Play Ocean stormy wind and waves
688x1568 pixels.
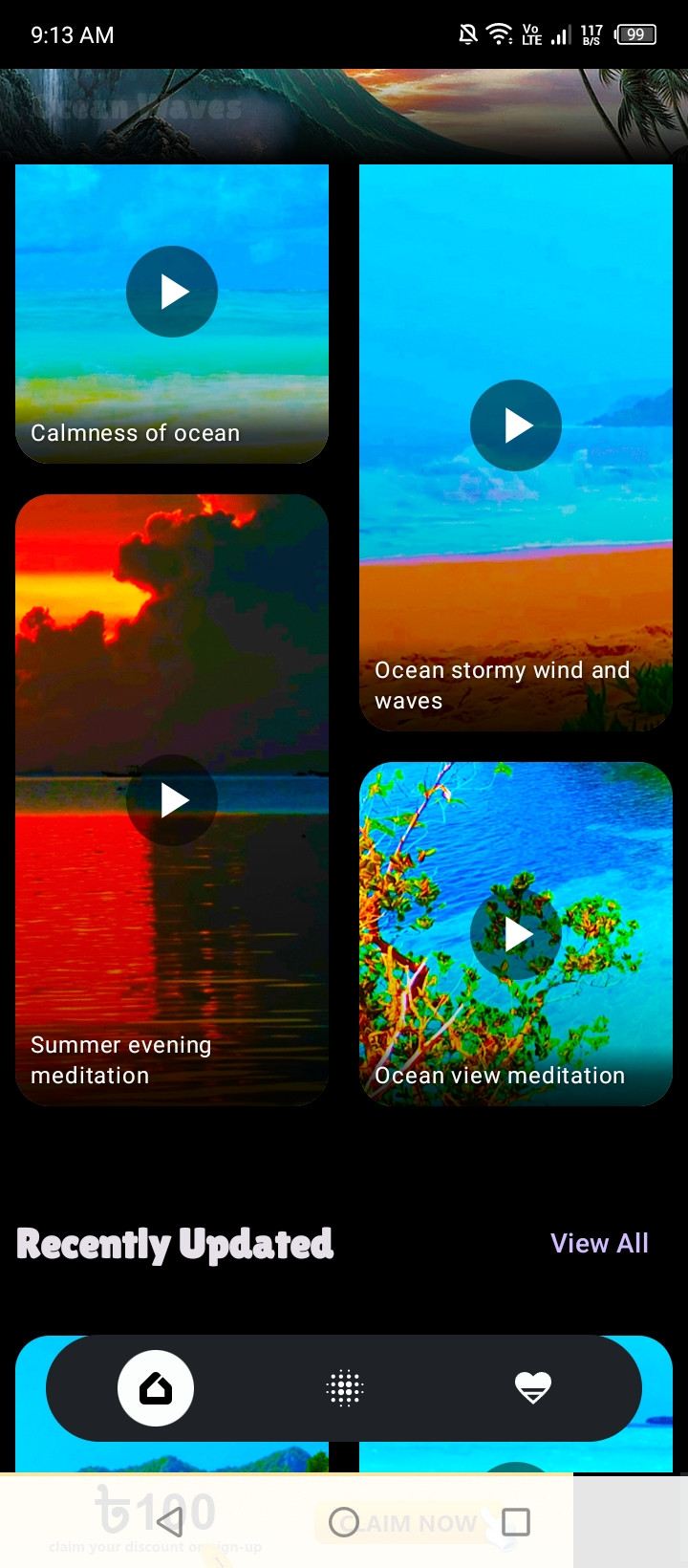point(516,425)
